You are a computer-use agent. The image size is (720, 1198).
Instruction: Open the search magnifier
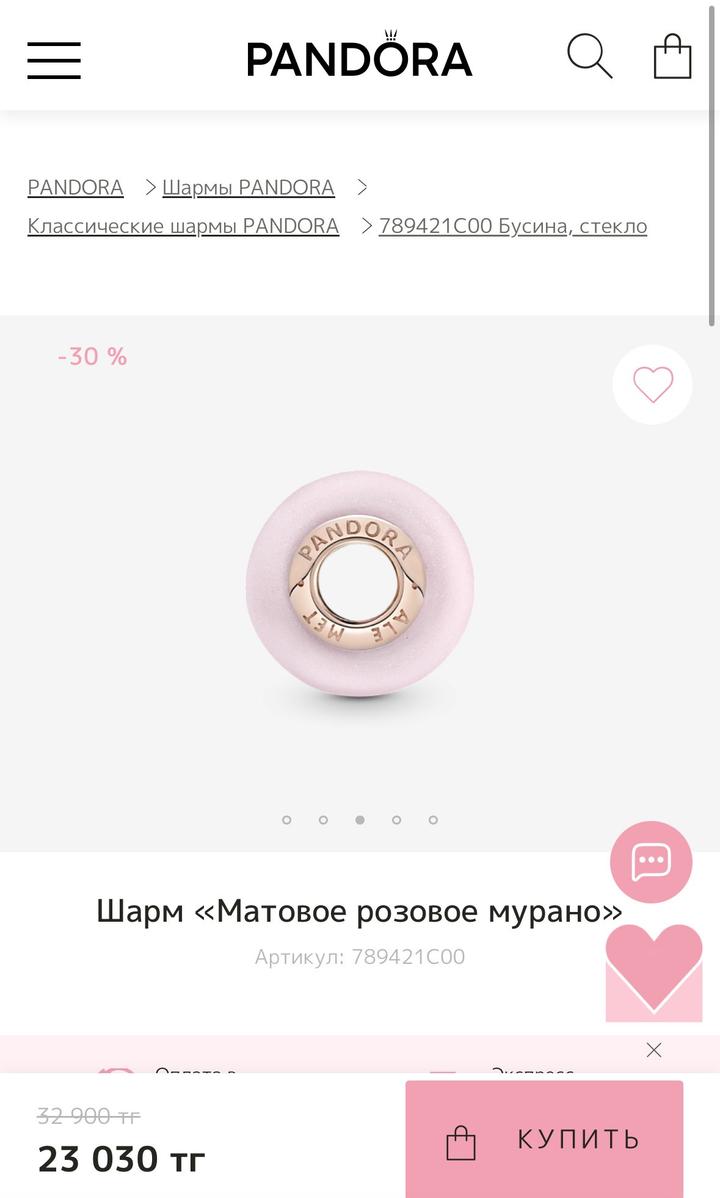tap(589, 56)
